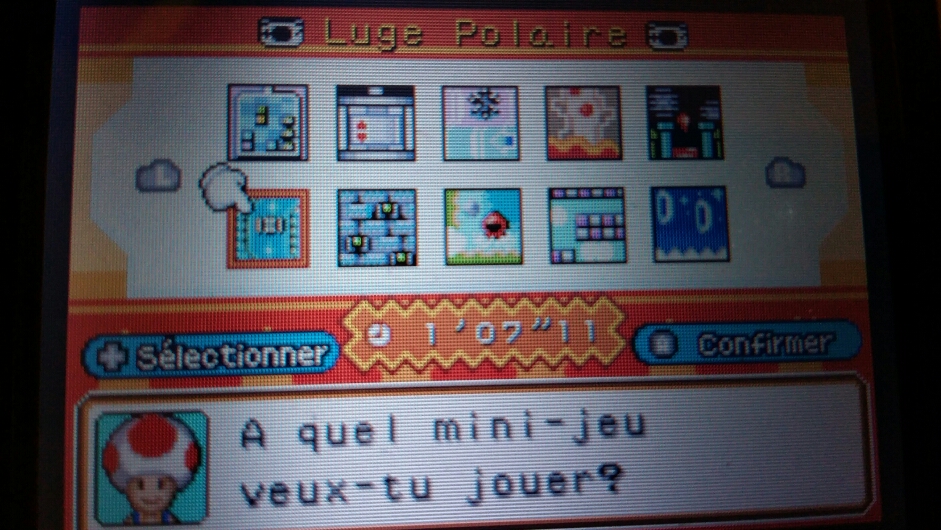Open the dark tile with green pillars
The height and width of the screenshot is (530, 941).
click(x=684, y=122)
